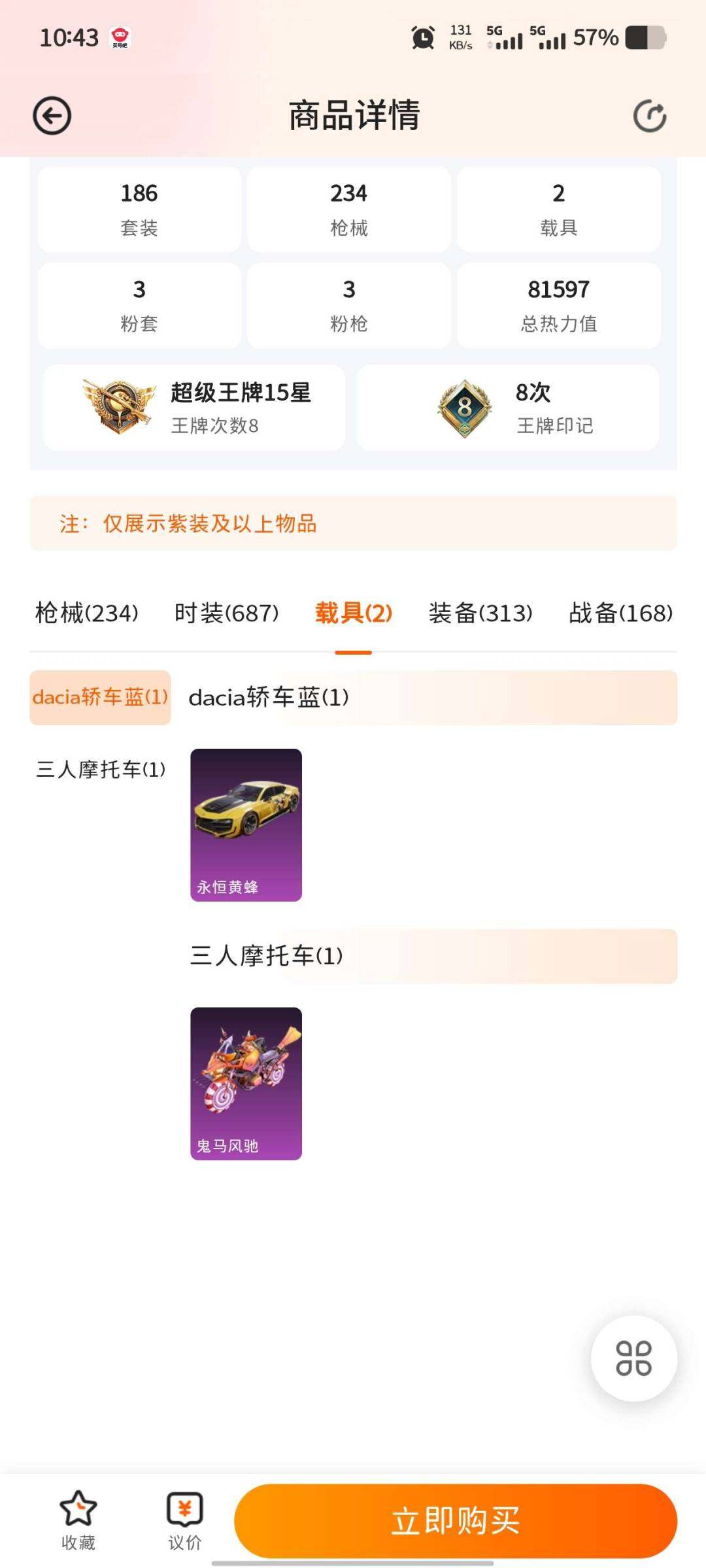Tap the 总热力值 81597 stat card

560,304
